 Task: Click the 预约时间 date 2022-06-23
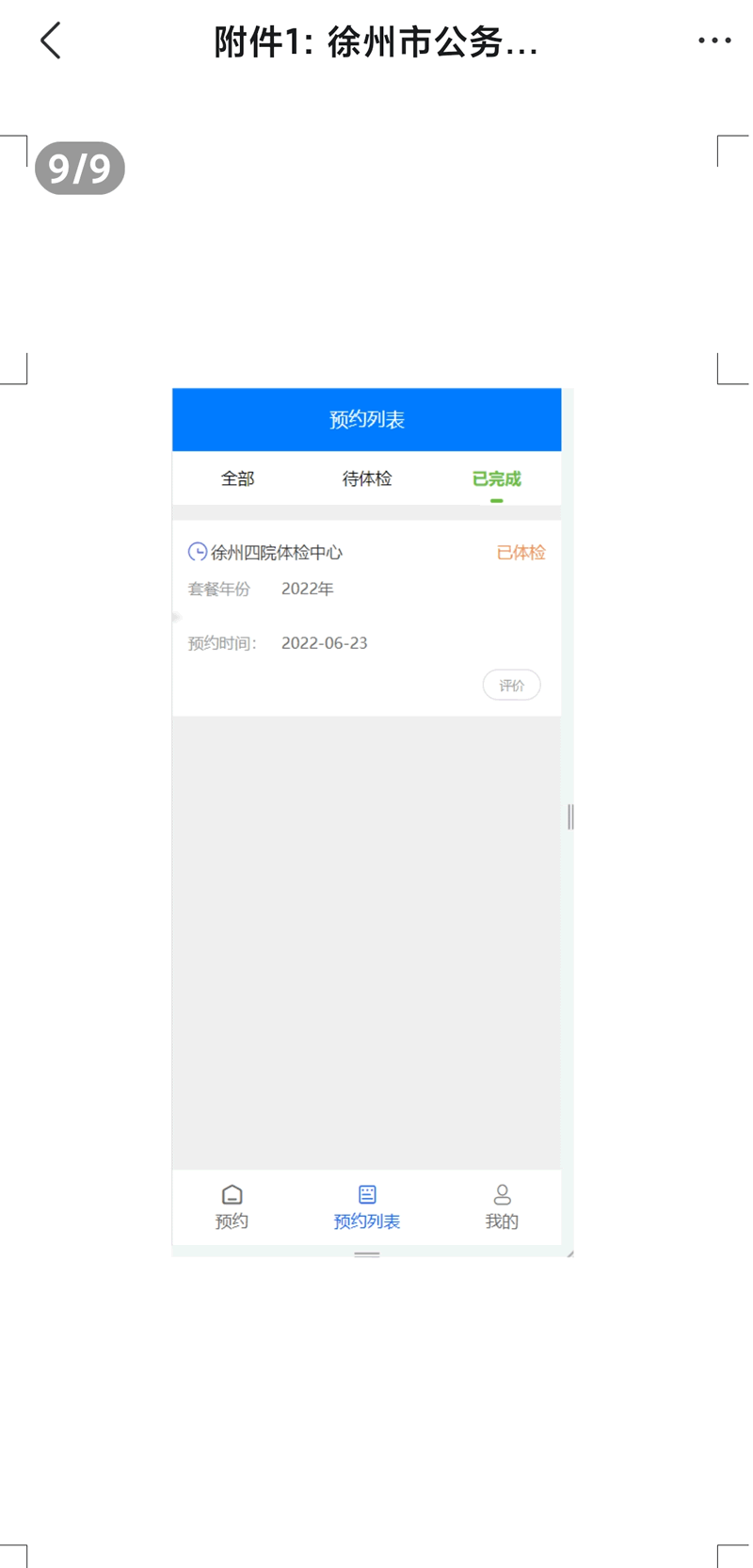325,642
